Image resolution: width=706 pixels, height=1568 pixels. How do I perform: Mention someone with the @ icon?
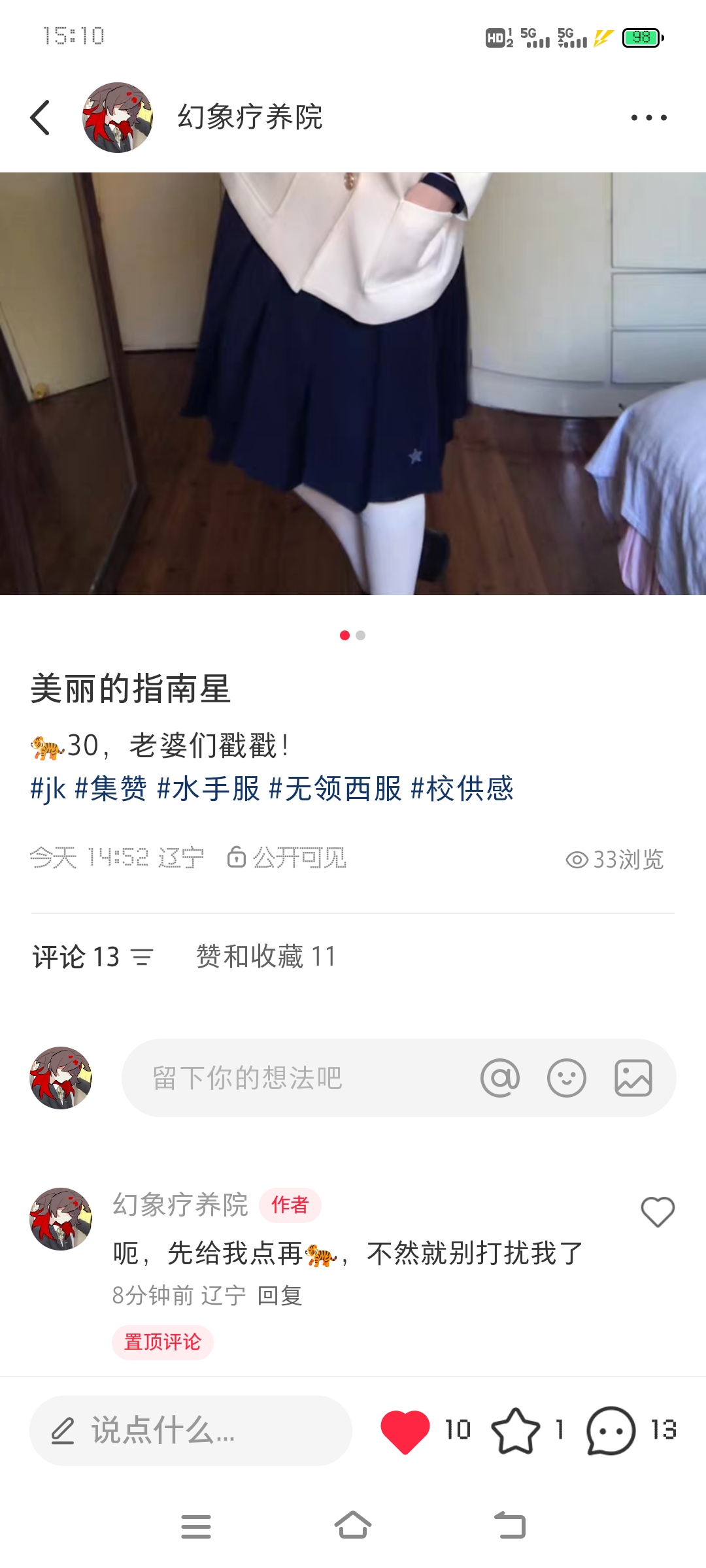500,1078
